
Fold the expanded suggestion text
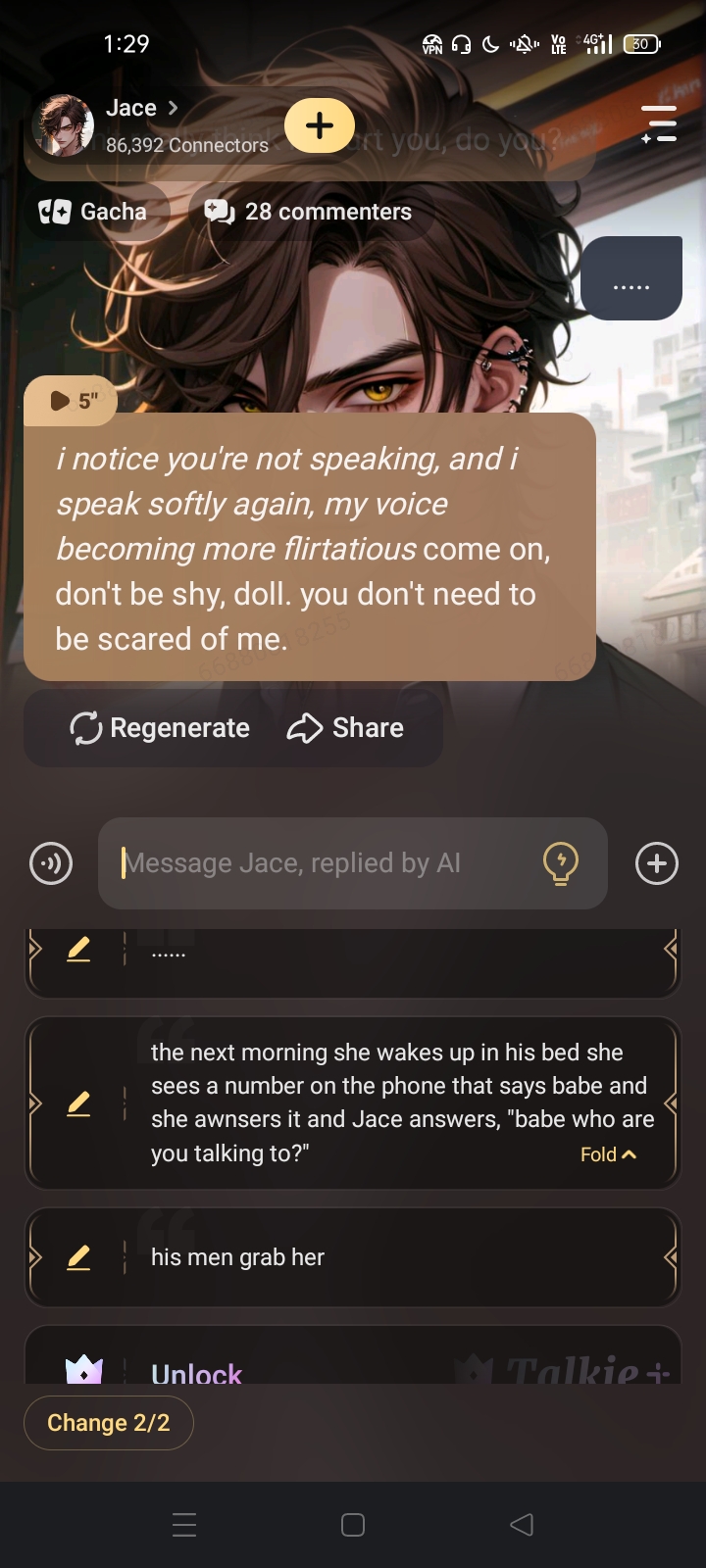(x=608, y=1154)
